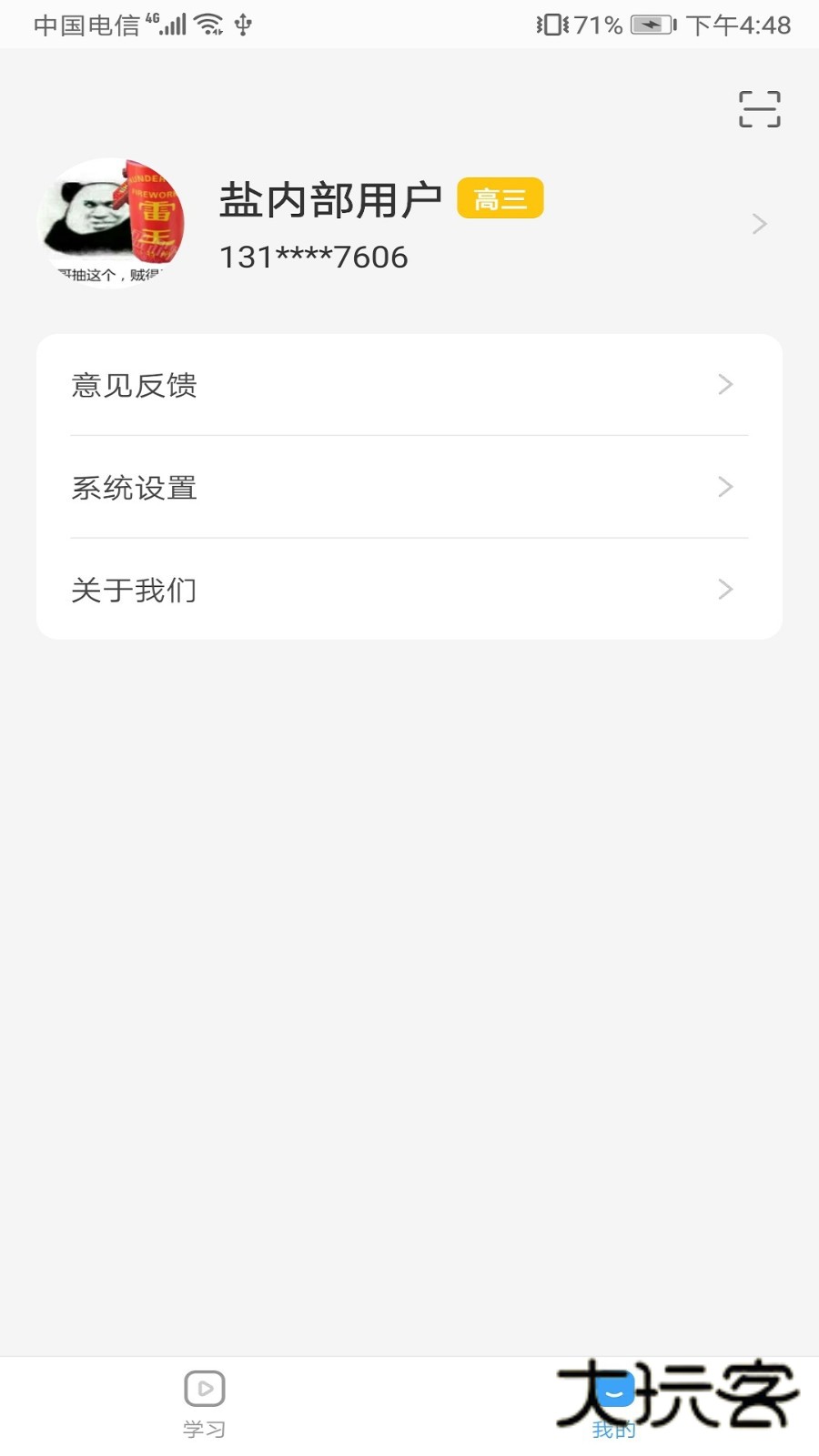Tap the battery indicator in status bar

click(648, 25)
